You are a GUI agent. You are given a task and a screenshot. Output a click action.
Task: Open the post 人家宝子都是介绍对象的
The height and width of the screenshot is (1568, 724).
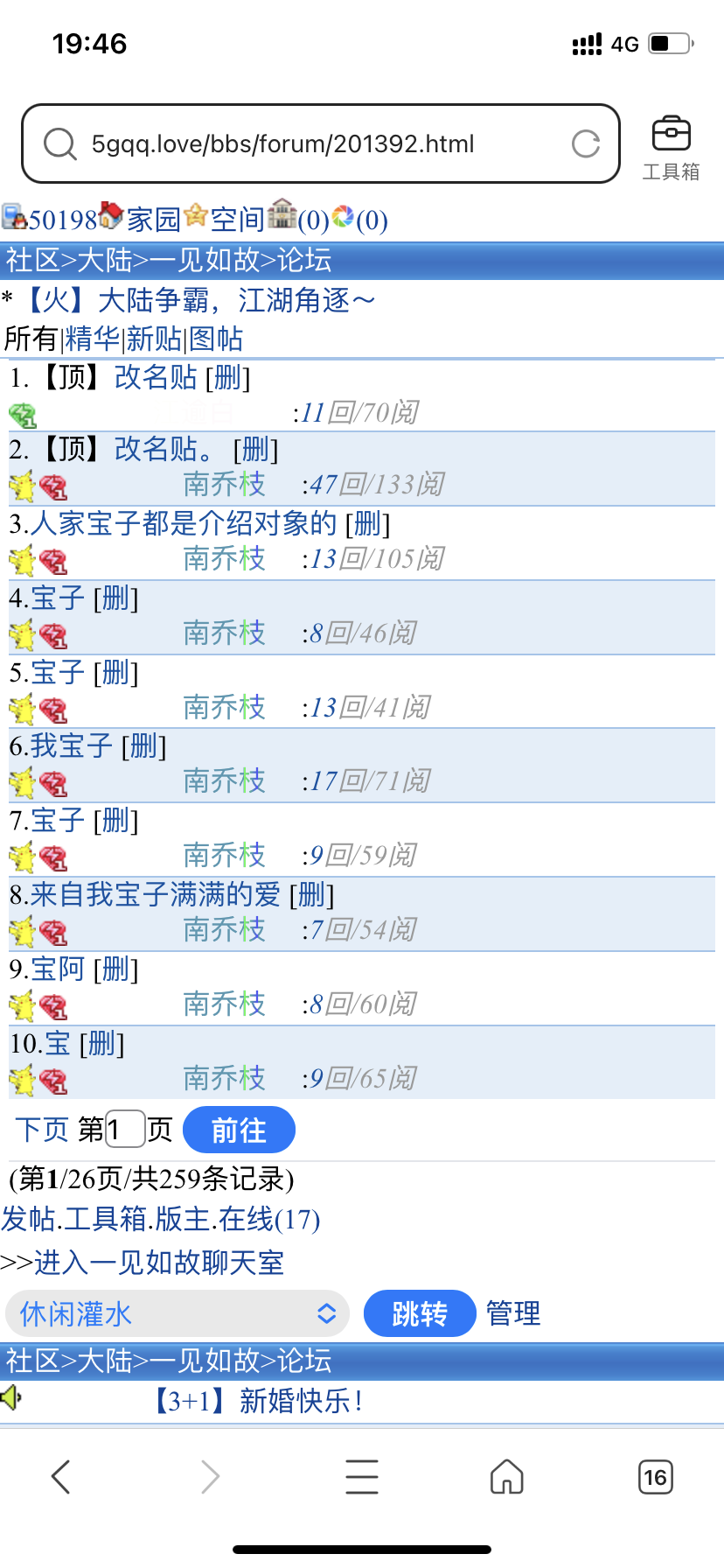[x=184, y=523]
